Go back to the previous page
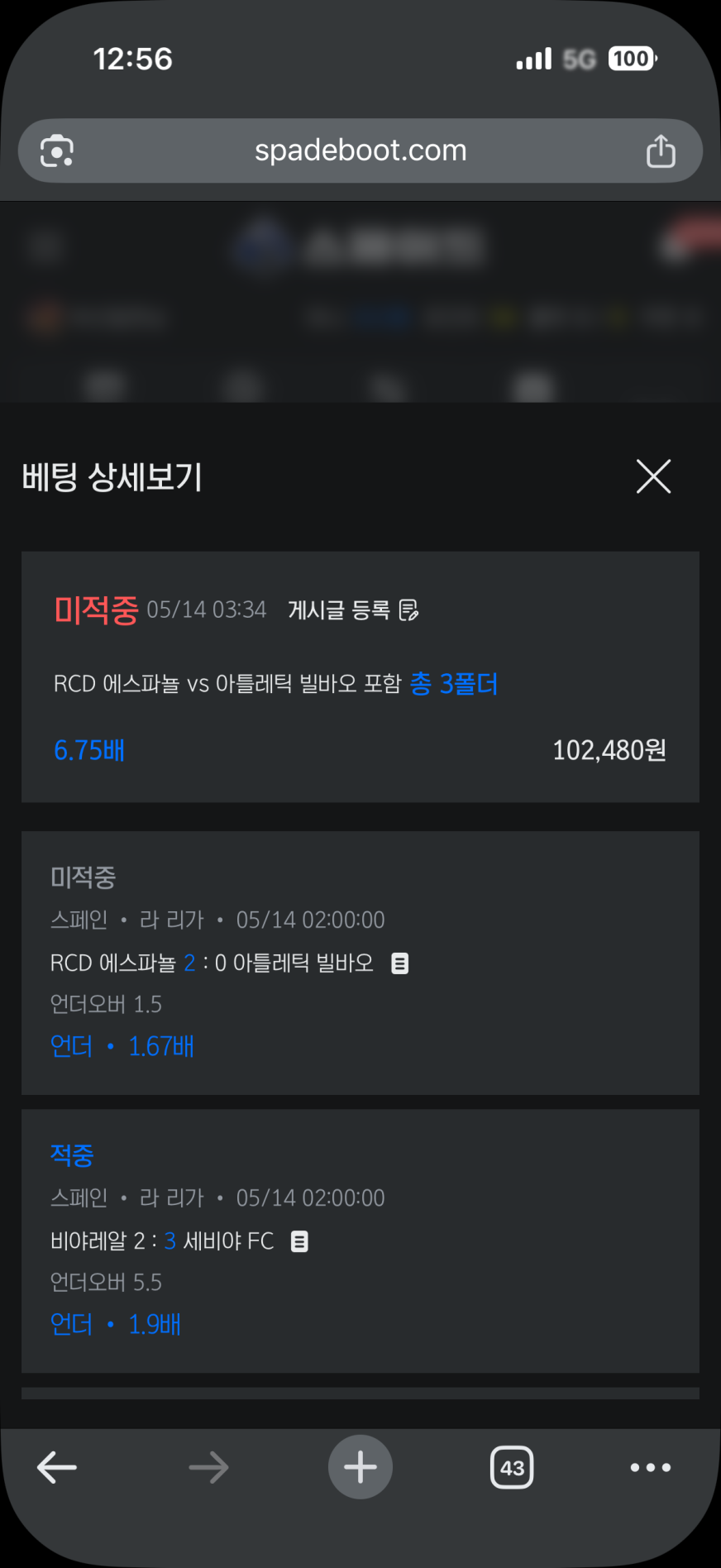The width and height of the screenshot is (721, 1568). point(57,1467)
